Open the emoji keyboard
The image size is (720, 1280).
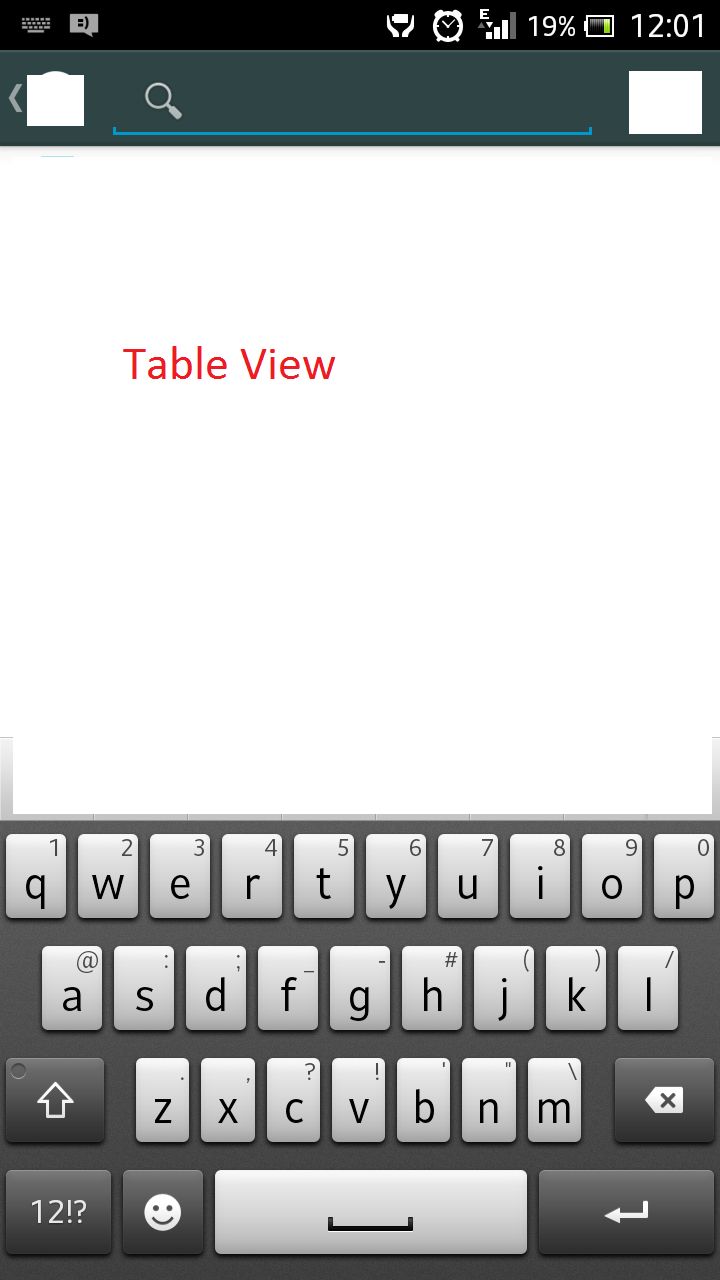[x=163, y=1212]
